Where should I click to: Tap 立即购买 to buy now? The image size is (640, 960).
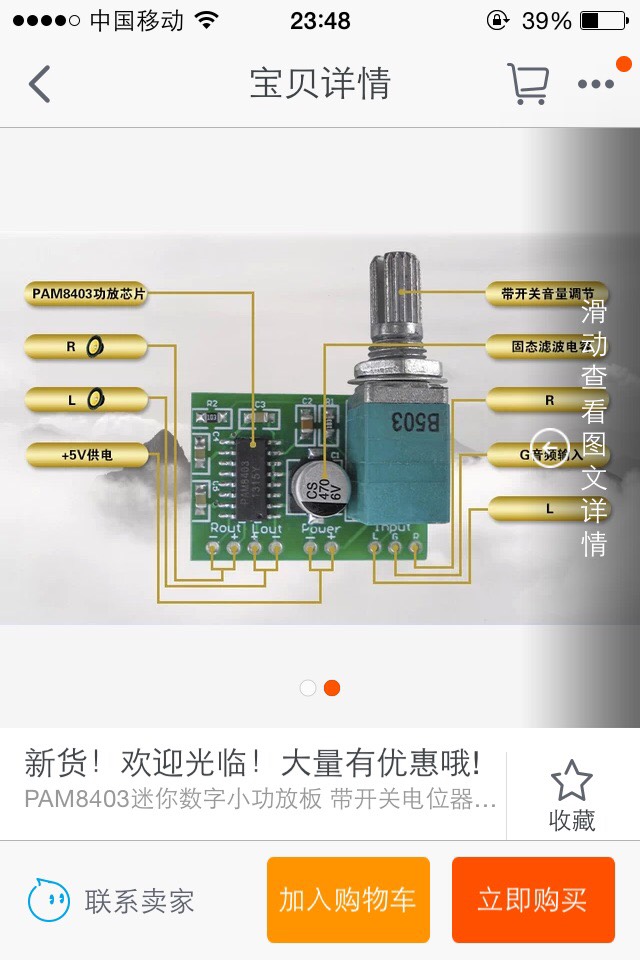(x=532, y=900)
